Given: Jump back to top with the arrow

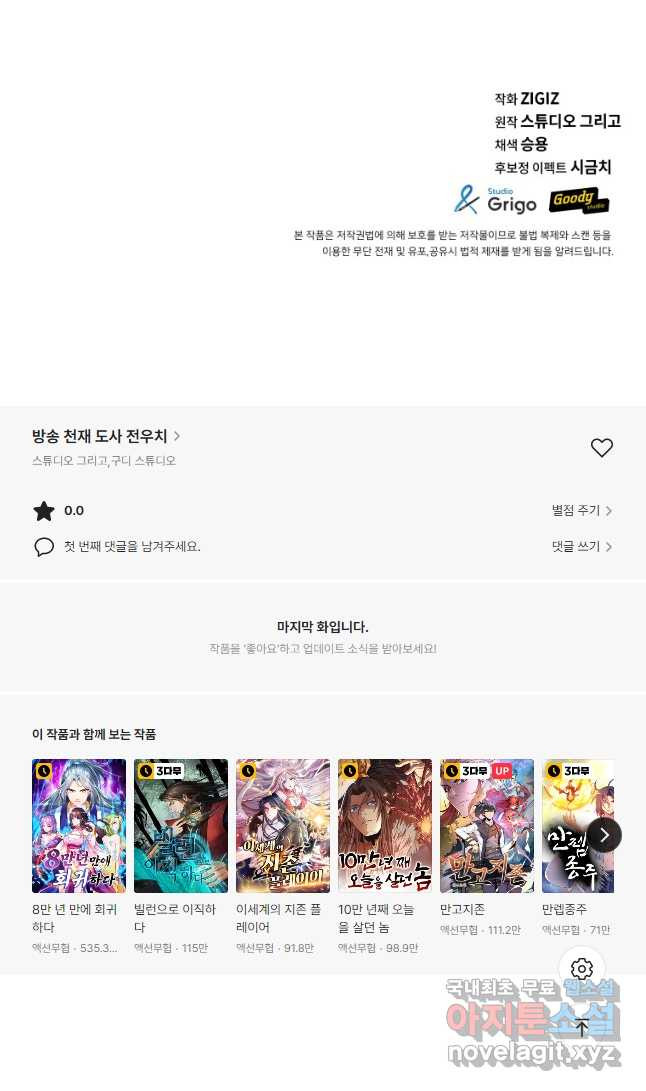Looking at the screenshot, I should [x=582, y=1027].
